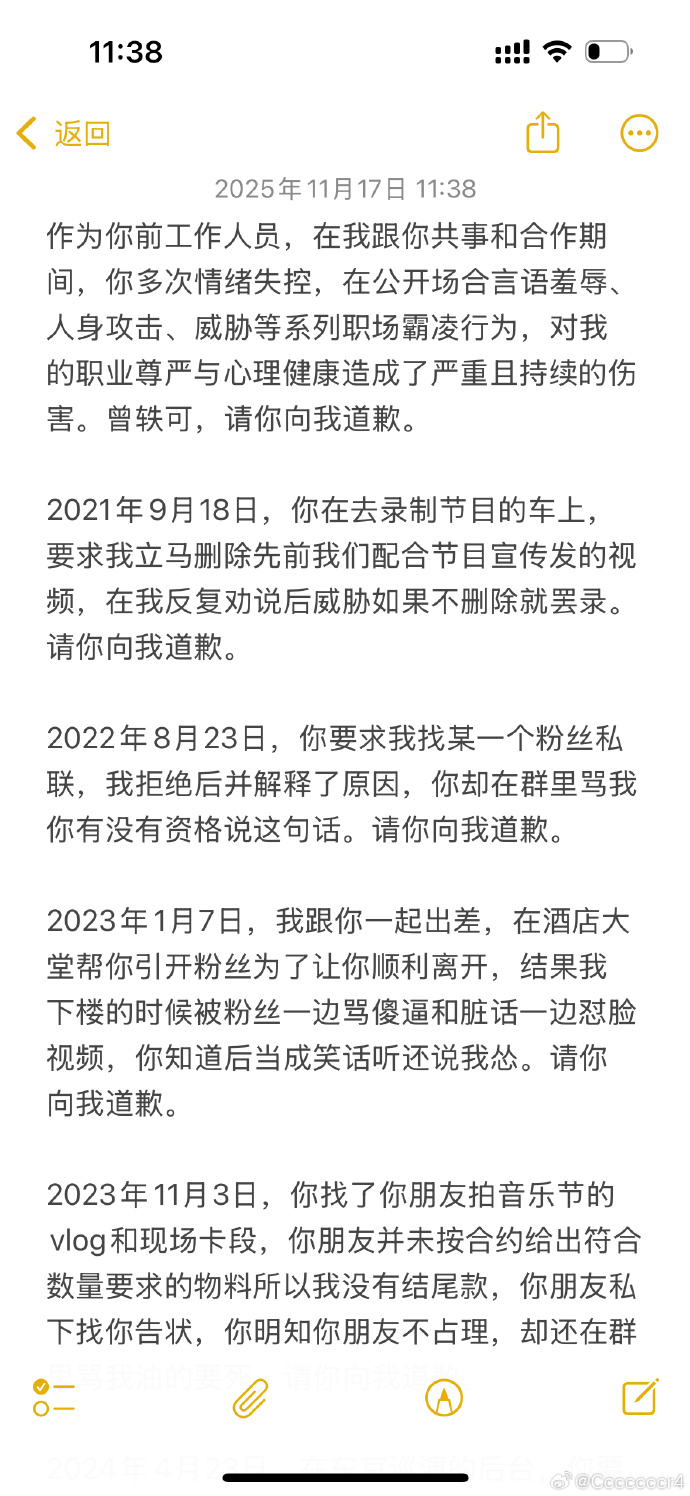Attach a file with the paperclip
This screenshot has height=1496, width=690.
click(250, 1398)
